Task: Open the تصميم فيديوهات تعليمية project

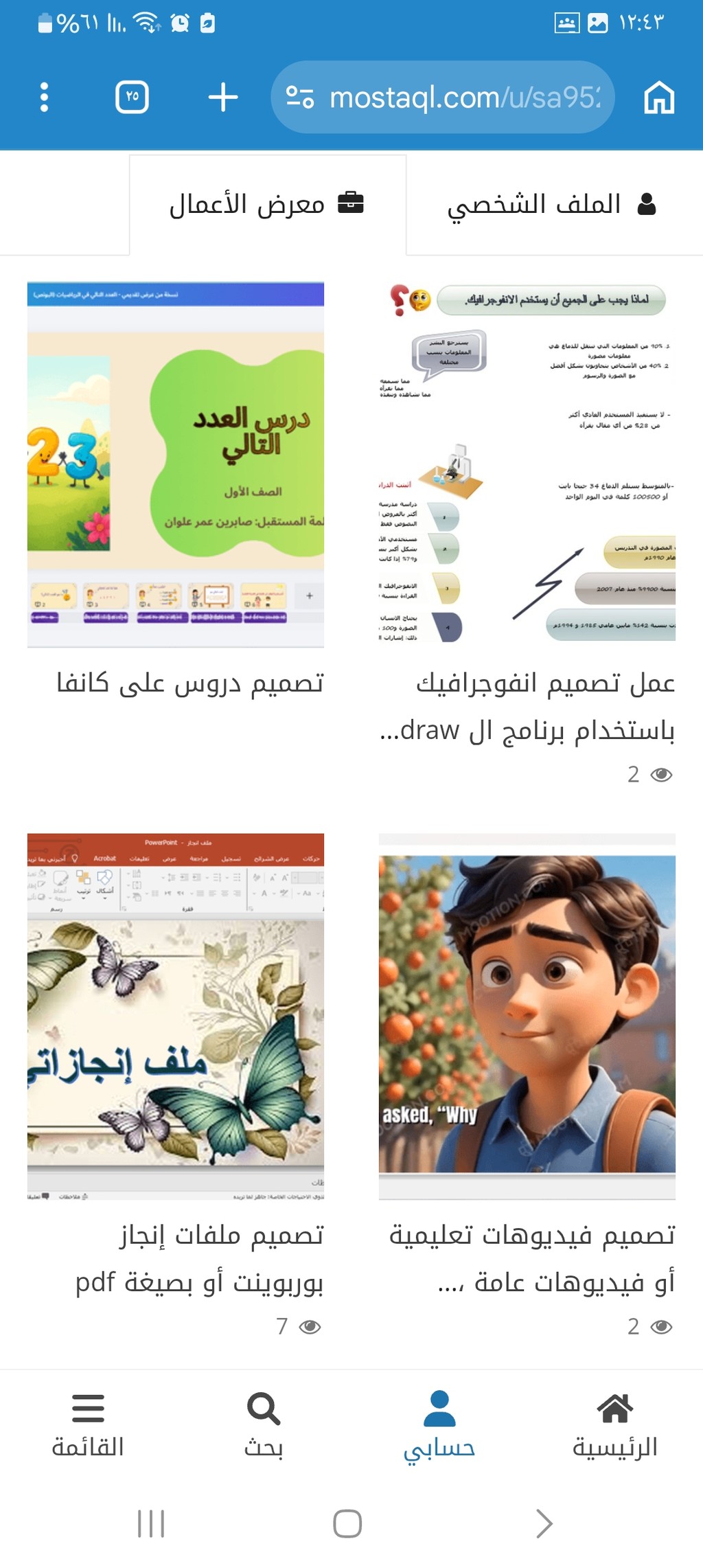Action: tap(527, 1016)
